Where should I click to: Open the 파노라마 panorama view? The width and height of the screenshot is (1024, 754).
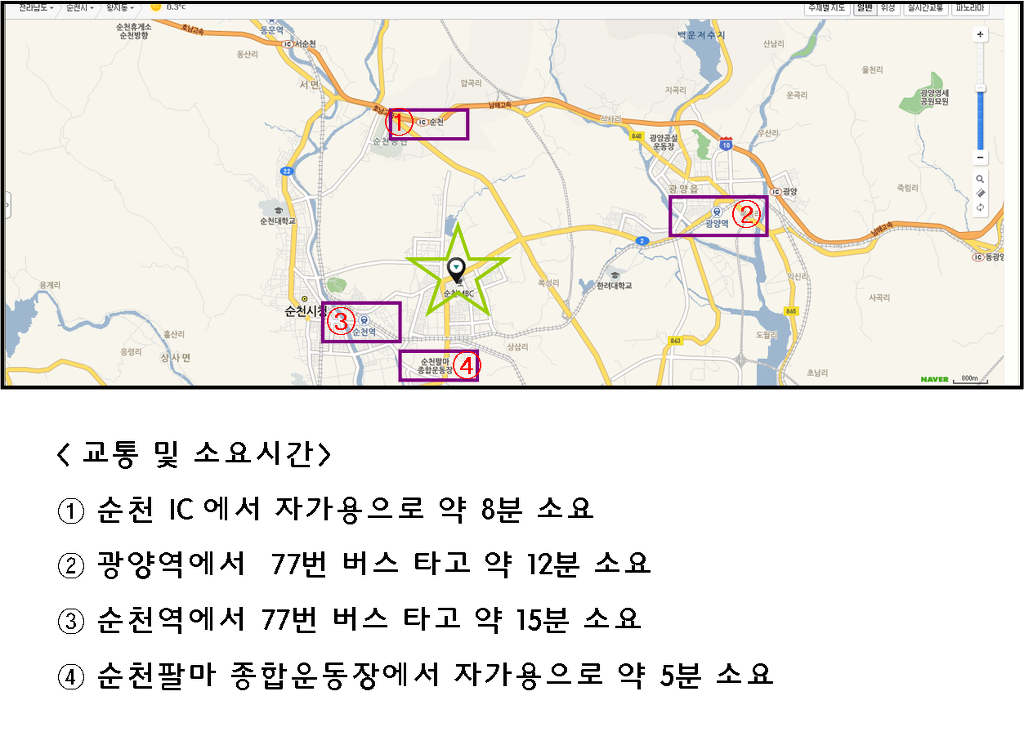(x=971, y=8)
